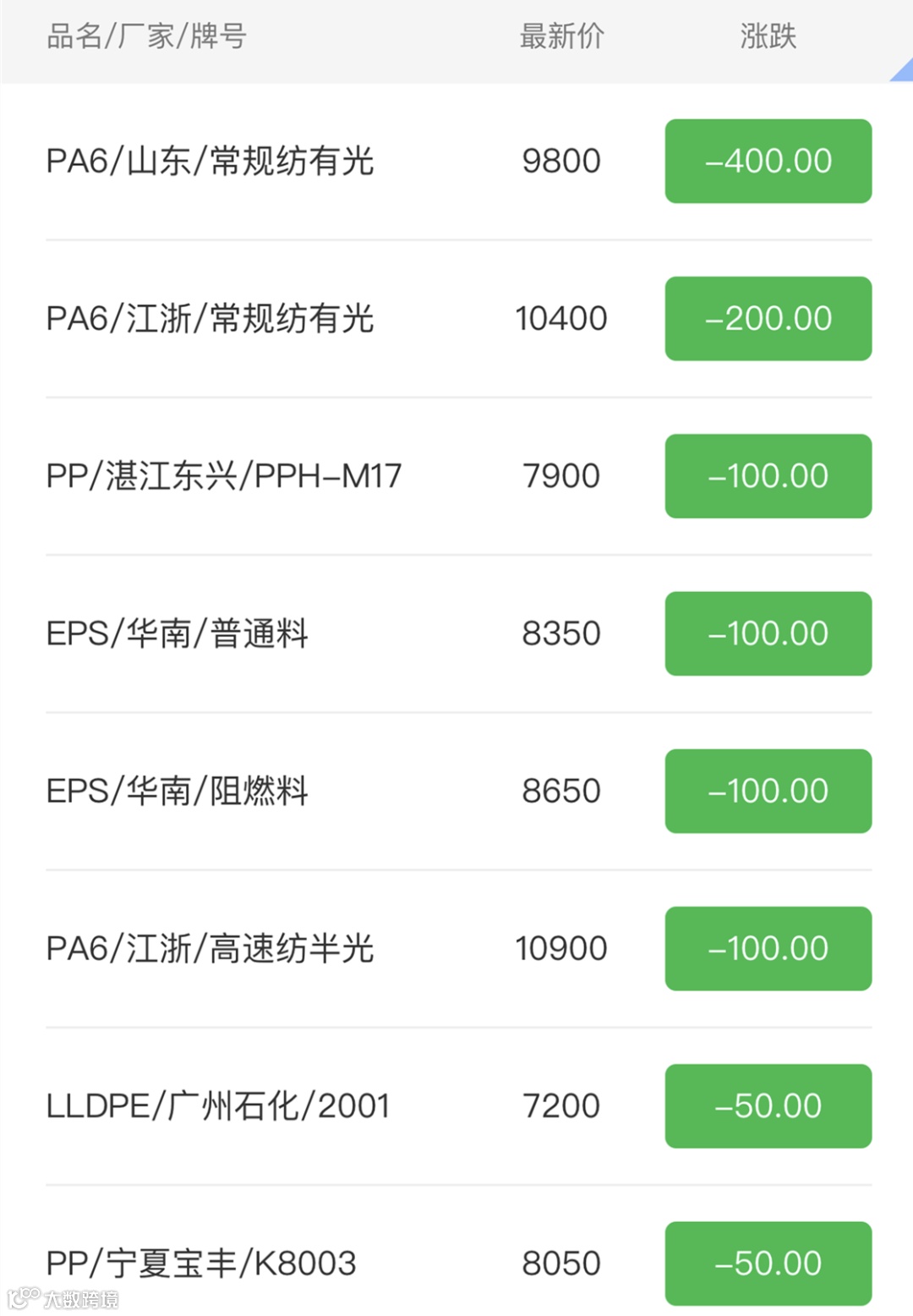Open the LLDPE/广州石化/2001 row
Image resolution: width=913 pixels, height=1316 pixels.
click(x=218, y=1105)
